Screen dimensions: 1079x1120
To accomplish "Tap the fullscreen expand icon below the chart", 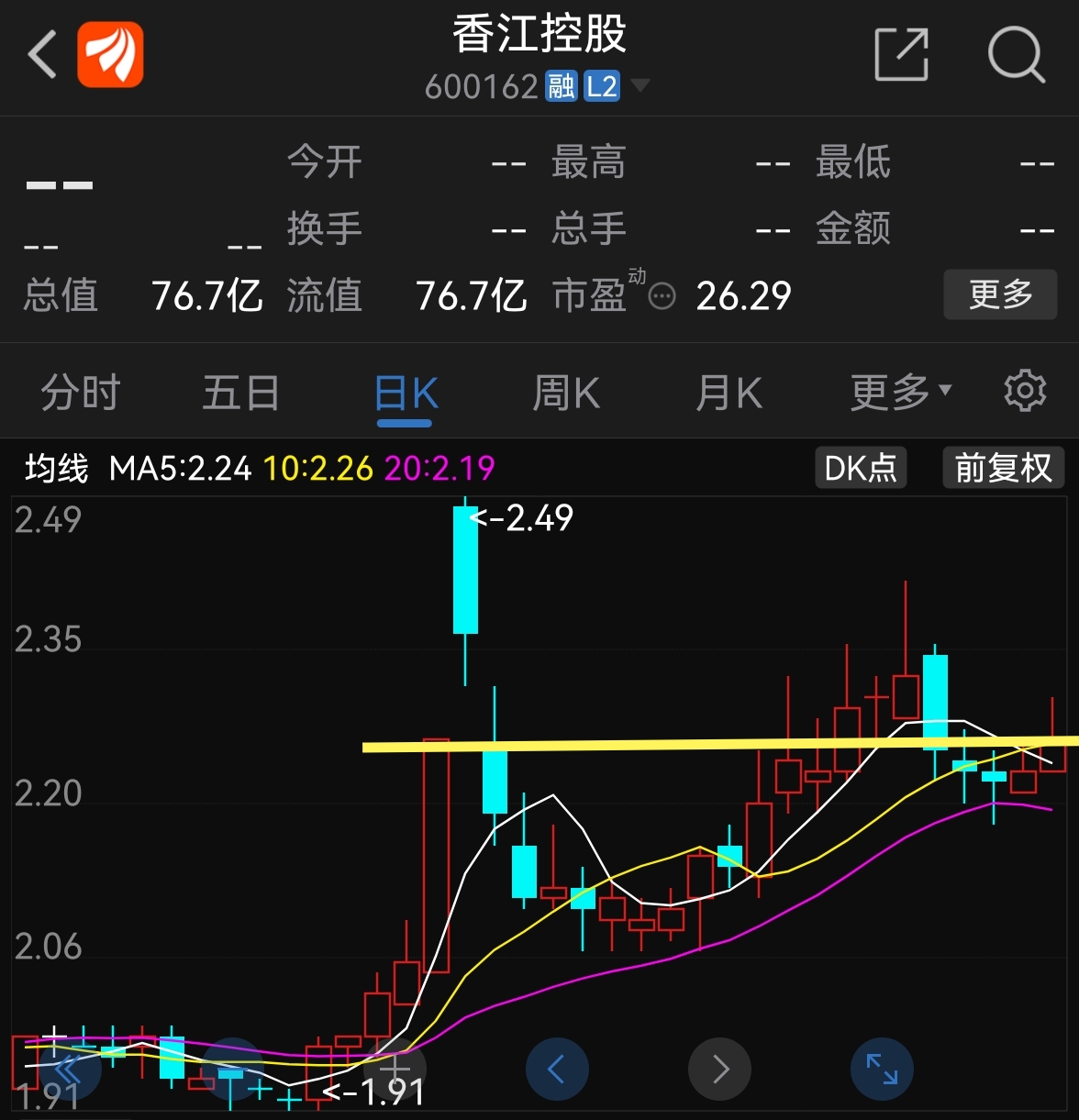I will pos(881,1068).
